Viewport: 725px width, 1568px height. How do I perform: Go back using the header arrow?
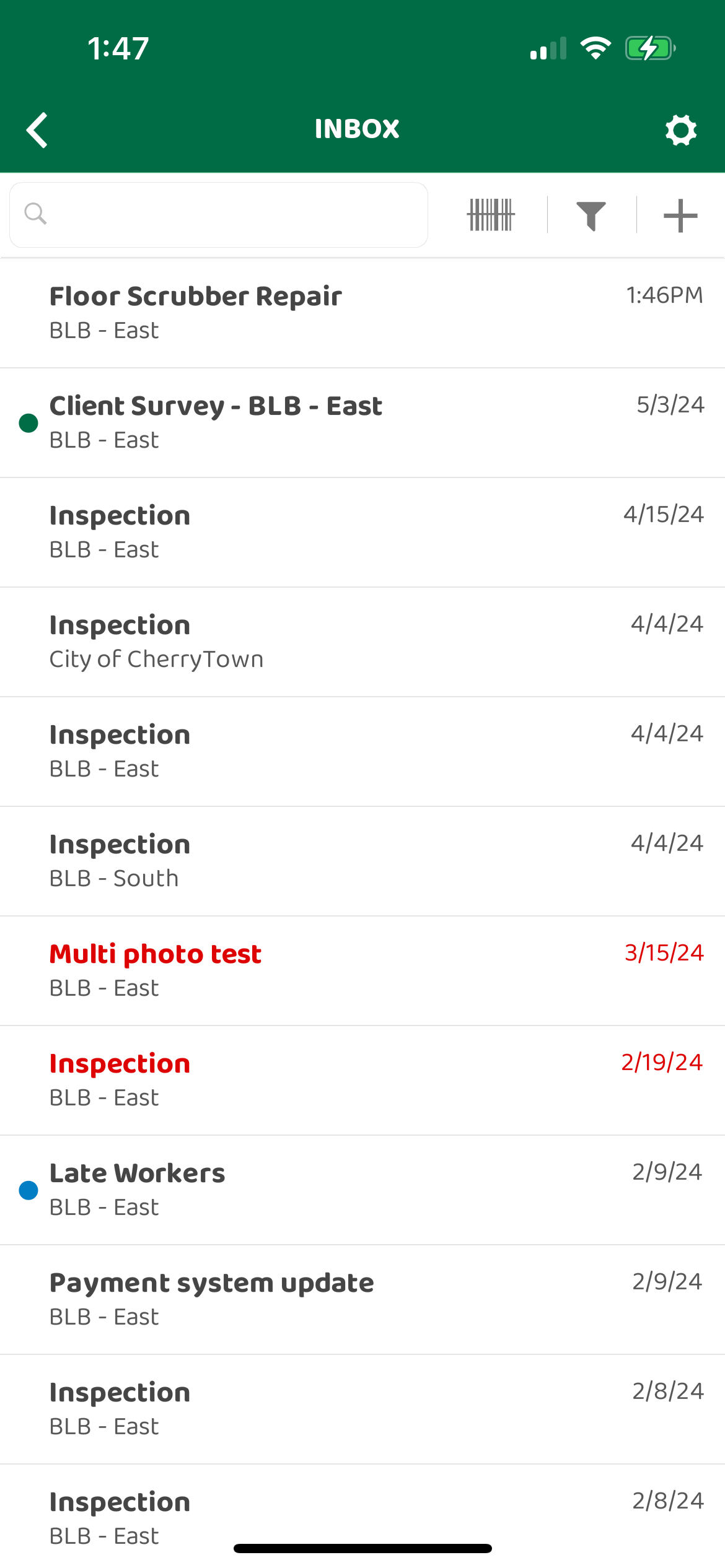(37, 130)
